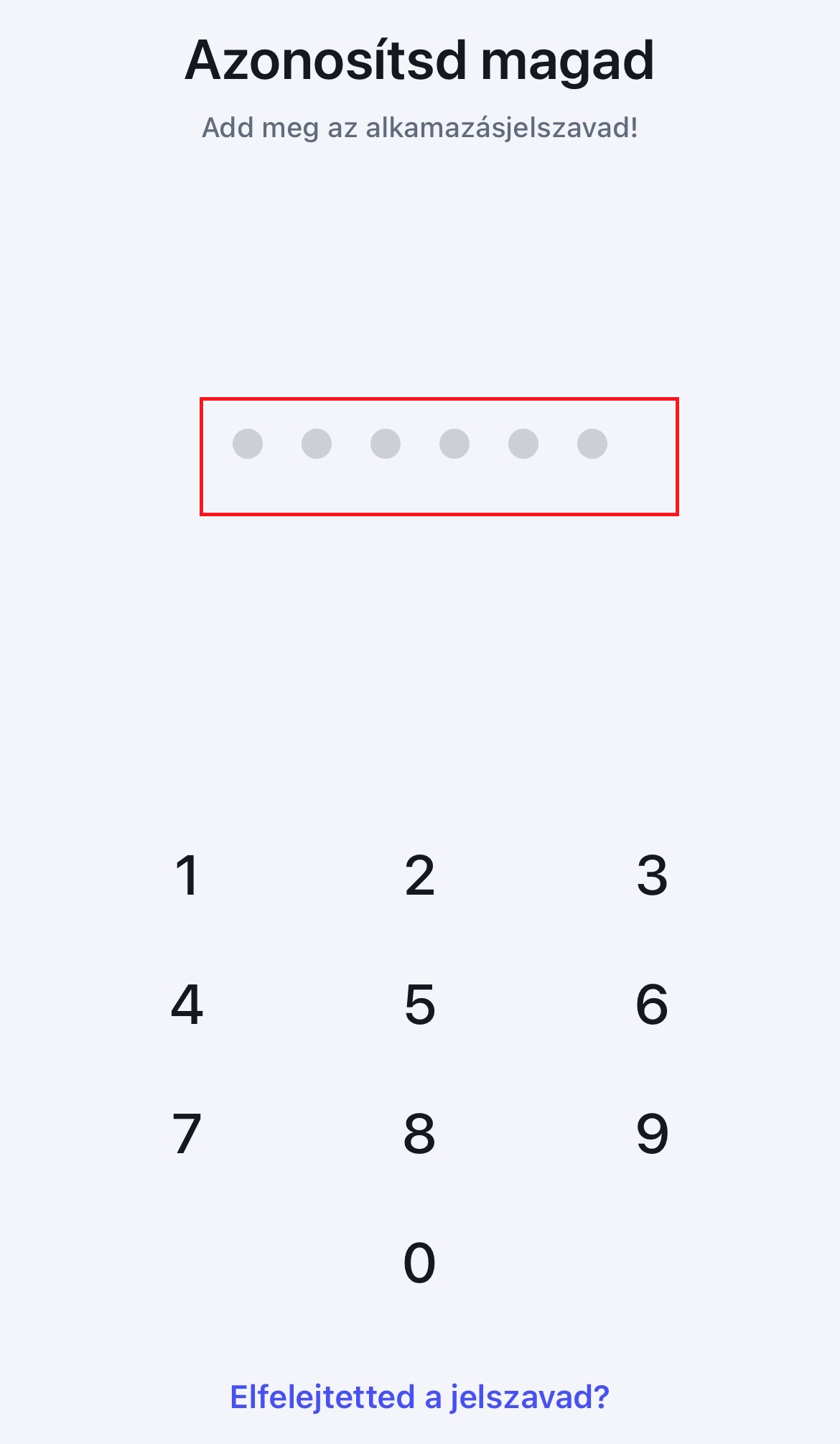
Task: Tap digit 5 on the keypad
Action: (x=420, y=1004)
